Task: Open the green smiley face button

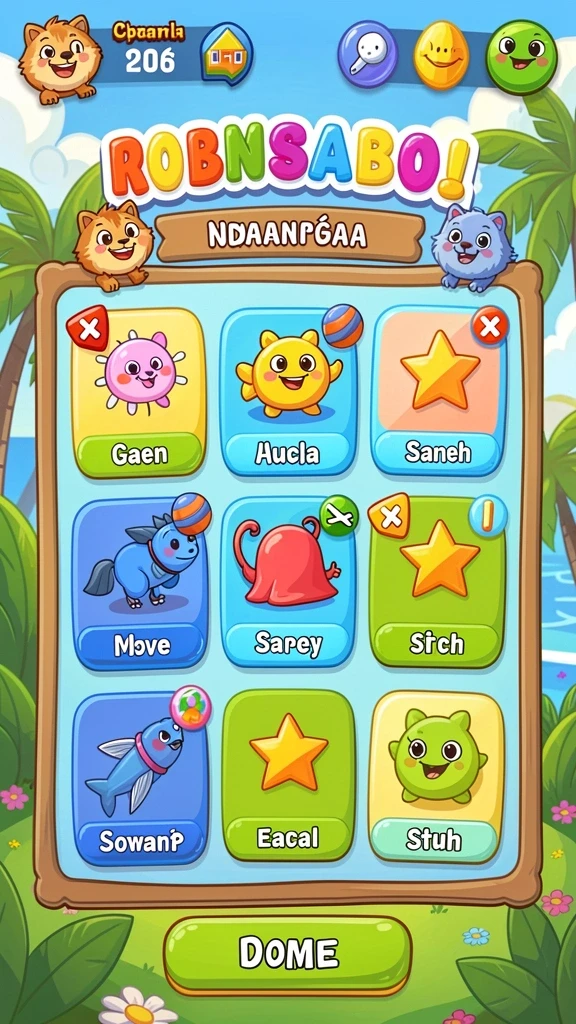Action: [x=522, y=57]
